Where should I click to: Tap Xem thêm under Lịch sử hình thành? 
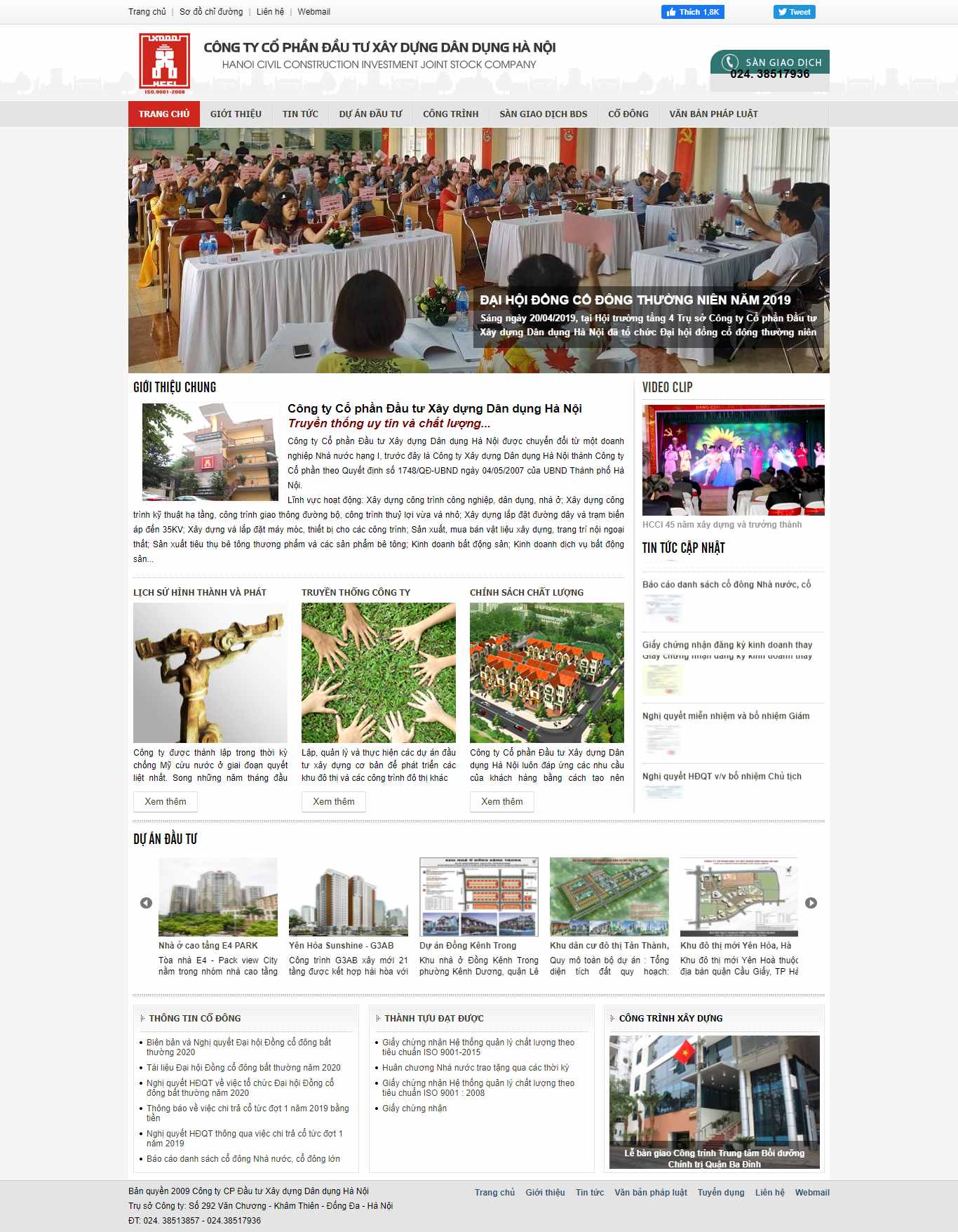point(166,801)
